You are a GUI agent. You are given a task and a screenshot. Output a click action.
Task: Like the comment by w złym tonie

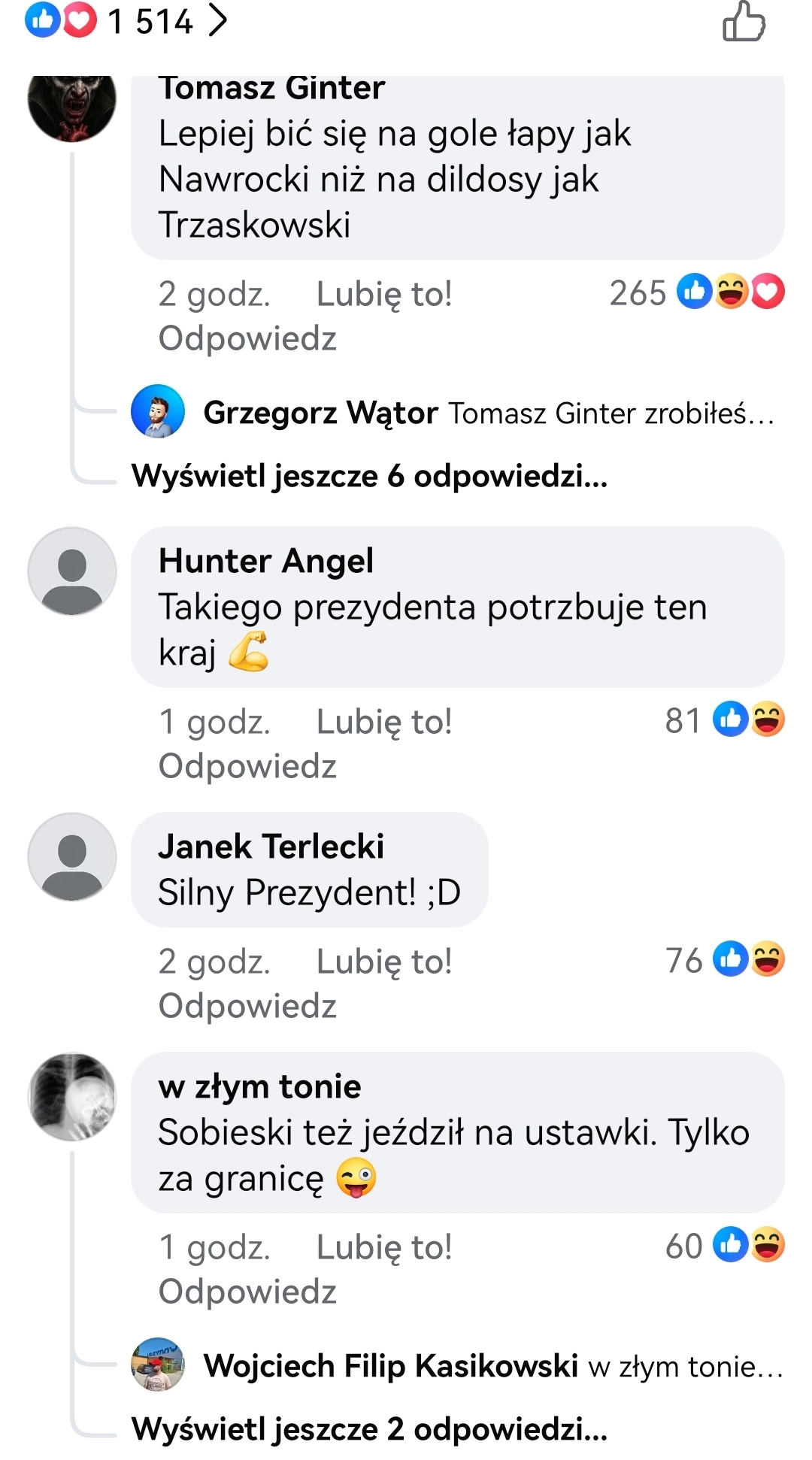[383, 1247]
